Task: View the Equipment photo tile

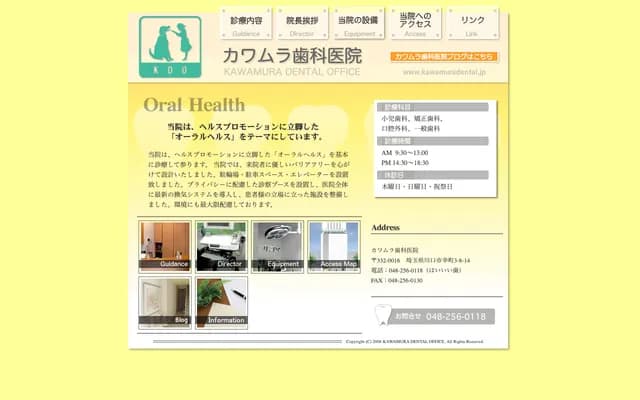Action: (x=278, y=246)
